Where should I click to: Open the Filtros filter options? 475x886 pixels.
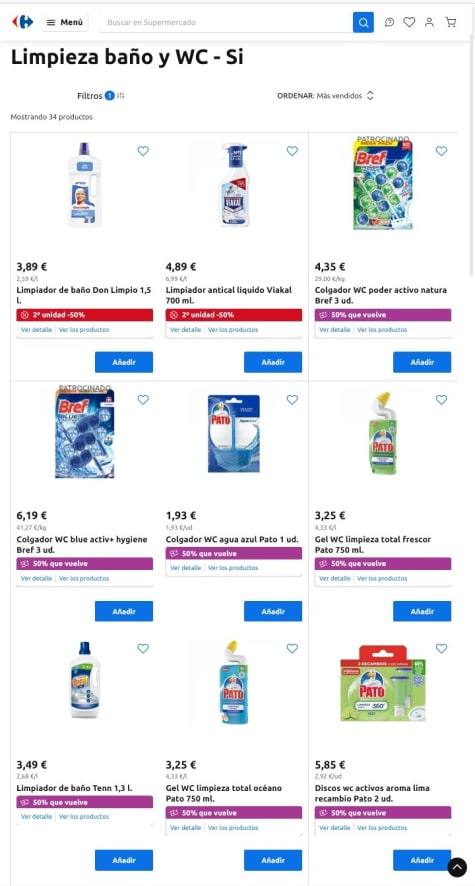click(101, 96)
